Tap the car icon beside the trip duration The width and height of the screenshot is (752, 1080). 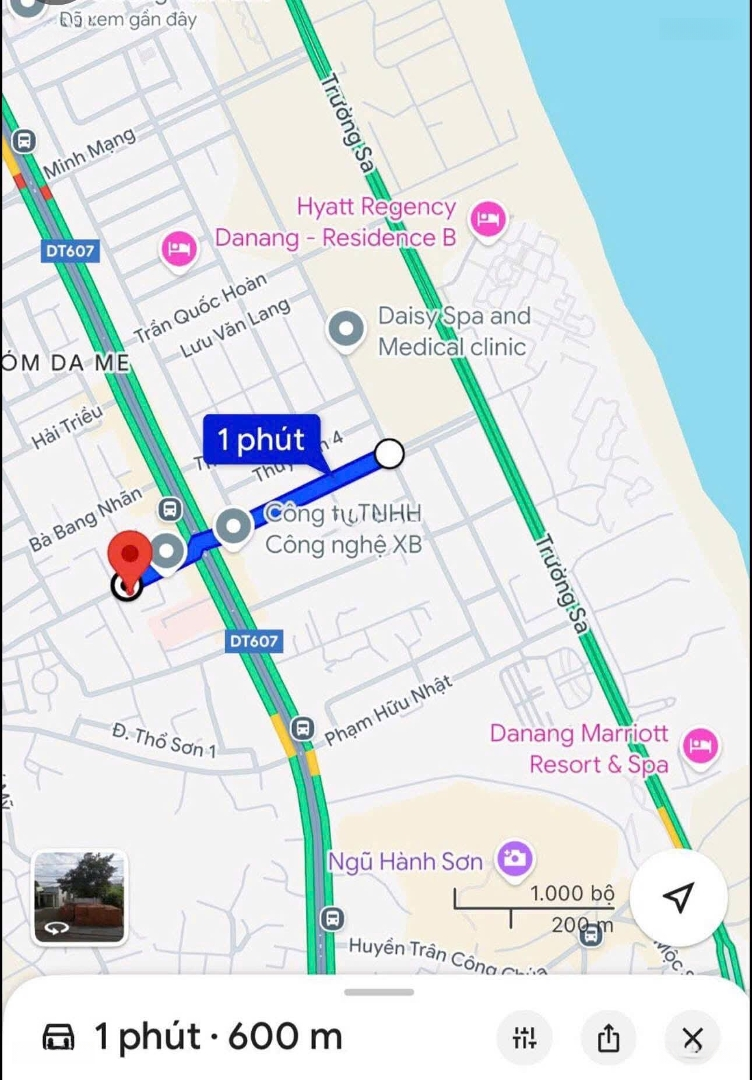click(58, 1038)
